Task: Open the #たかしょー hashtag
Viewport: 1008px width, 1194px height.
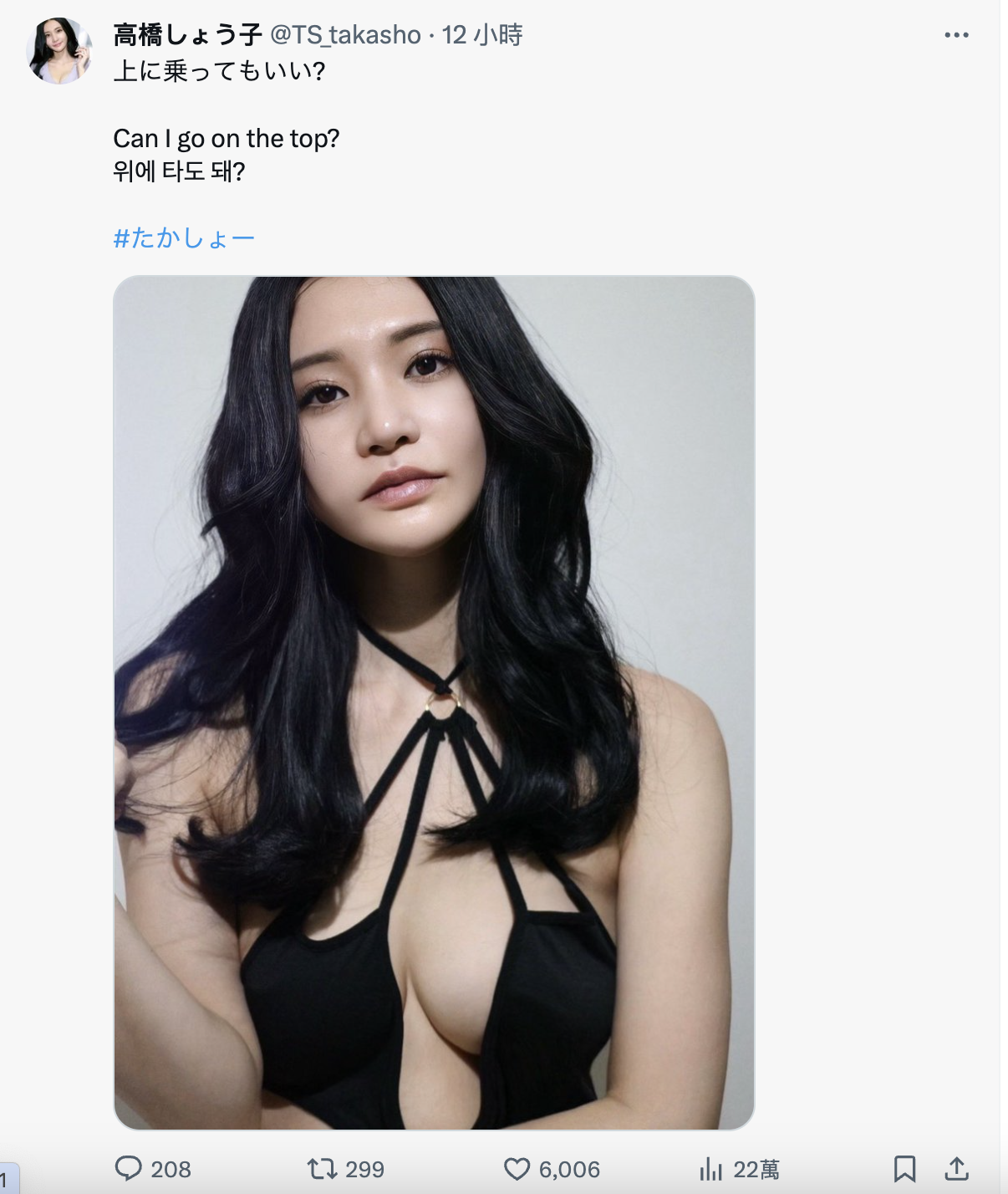Action: pyautogui.click(x=184, y=238)
